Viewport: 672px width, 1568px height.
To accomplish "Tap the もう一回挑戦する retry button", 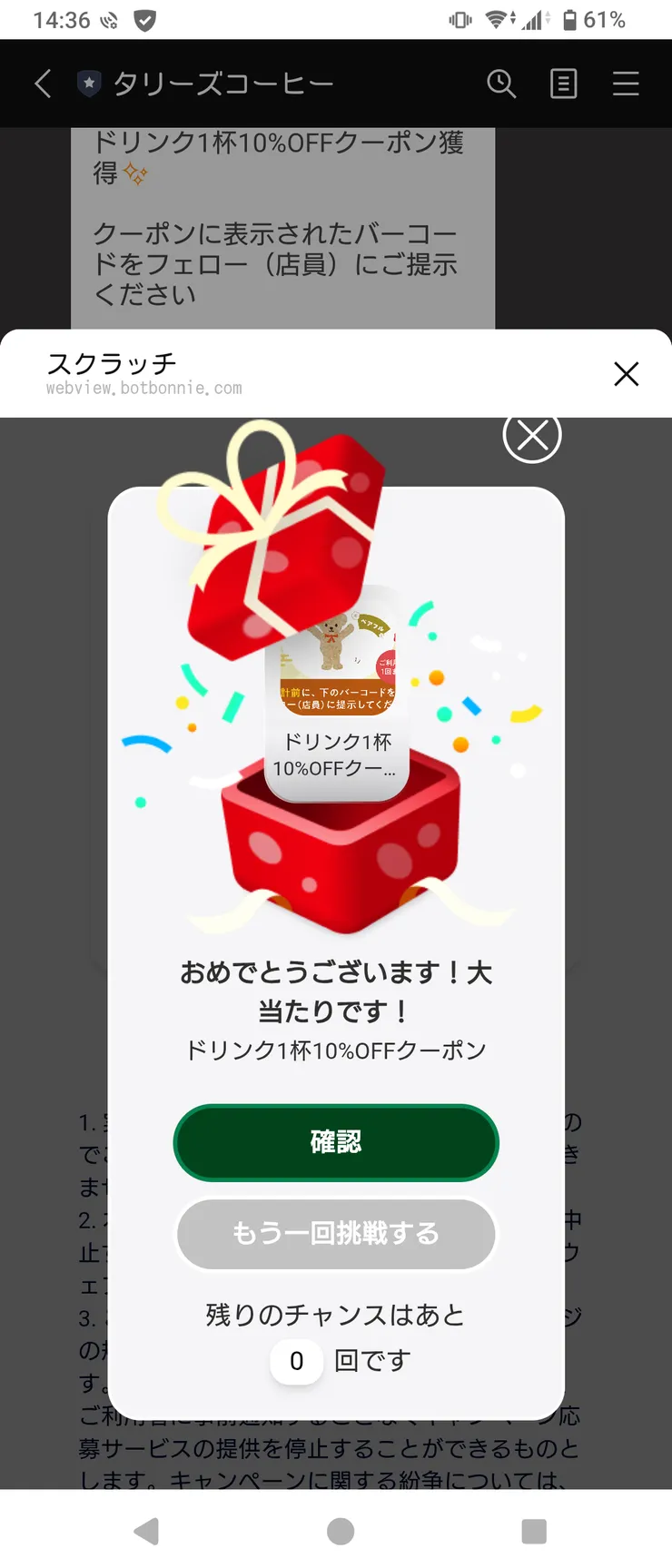I will pos(336,1234).
